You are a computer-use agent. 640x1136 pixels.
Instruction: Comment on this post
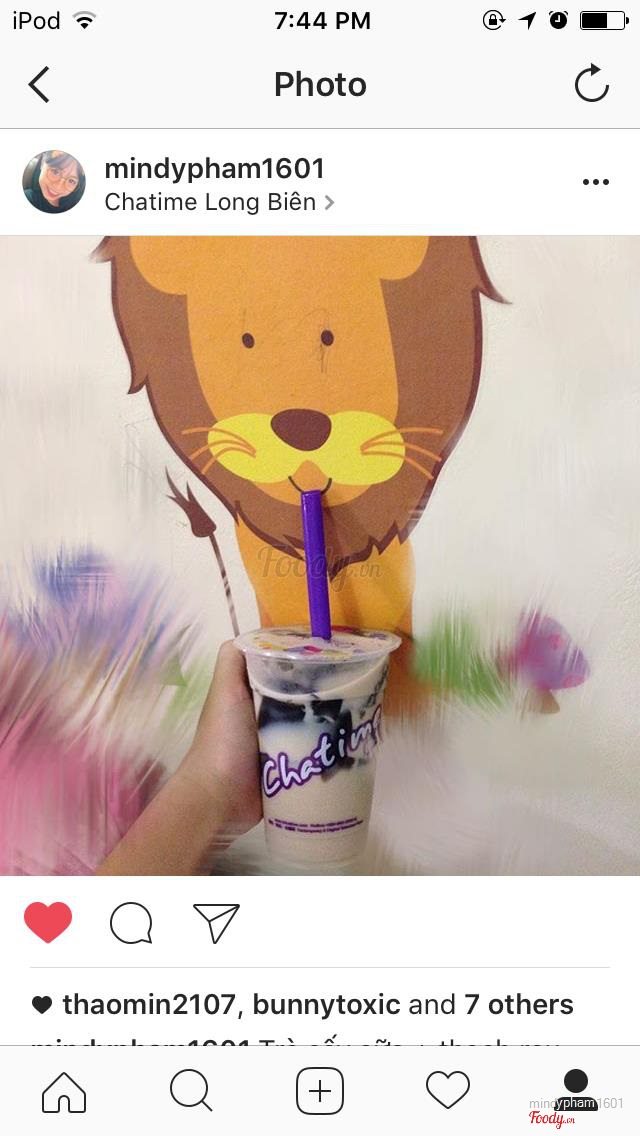point(131,923)
